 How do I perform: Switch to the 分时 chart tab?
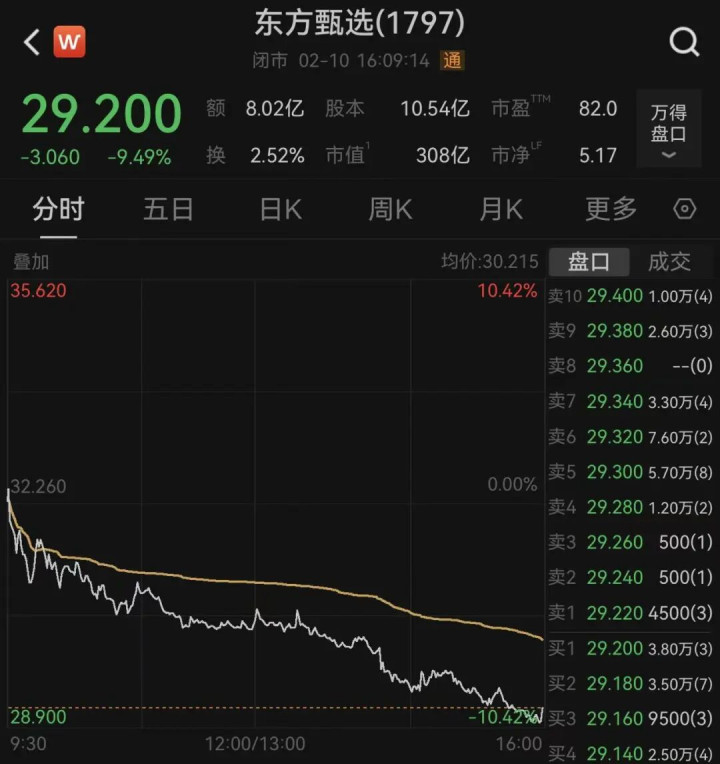tap(58, 209)
